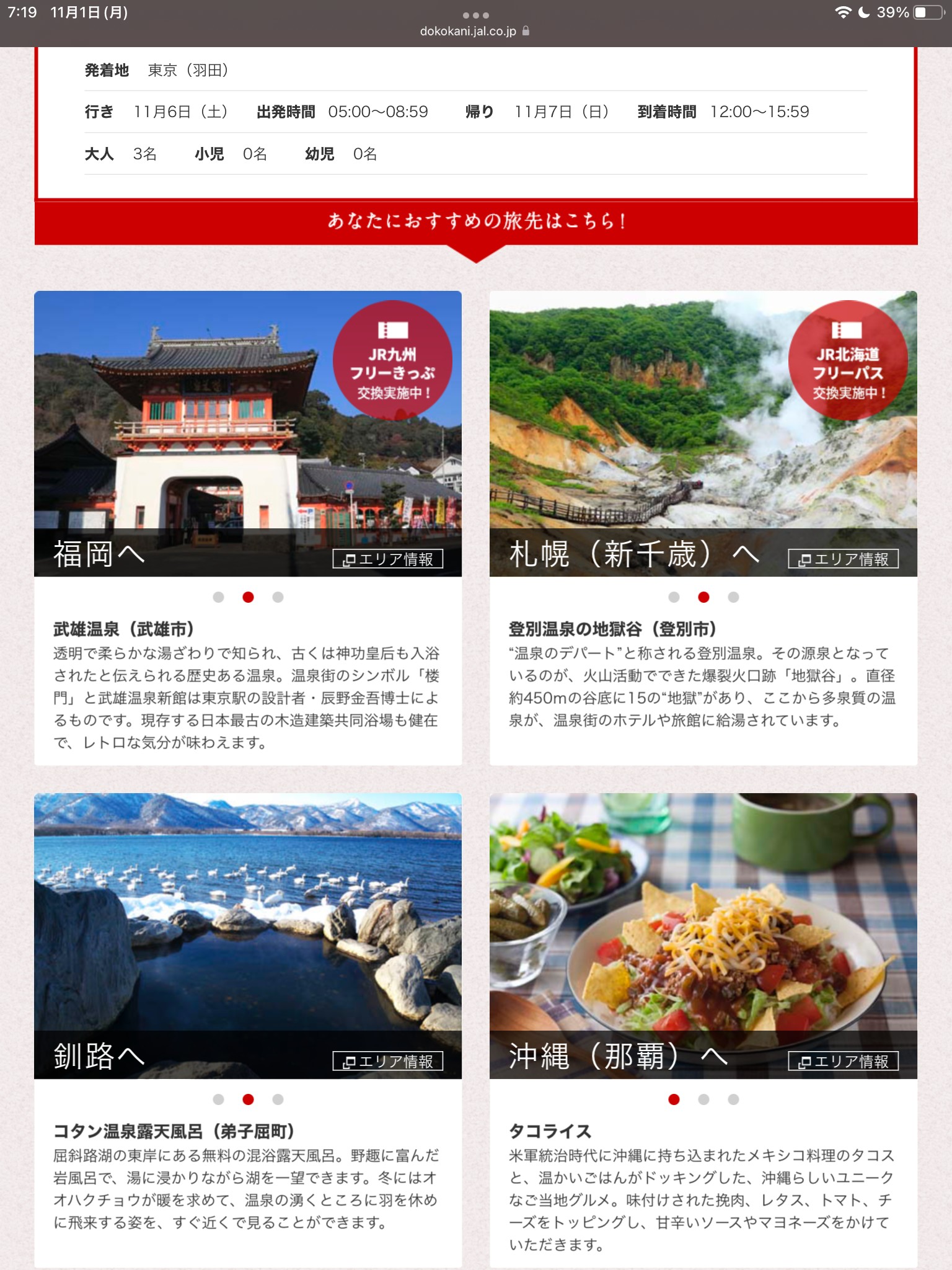952x1270 pixels.
Task: Show first slide on 釧路 card
Action: pyautogui.click(x=218, y=1099)
